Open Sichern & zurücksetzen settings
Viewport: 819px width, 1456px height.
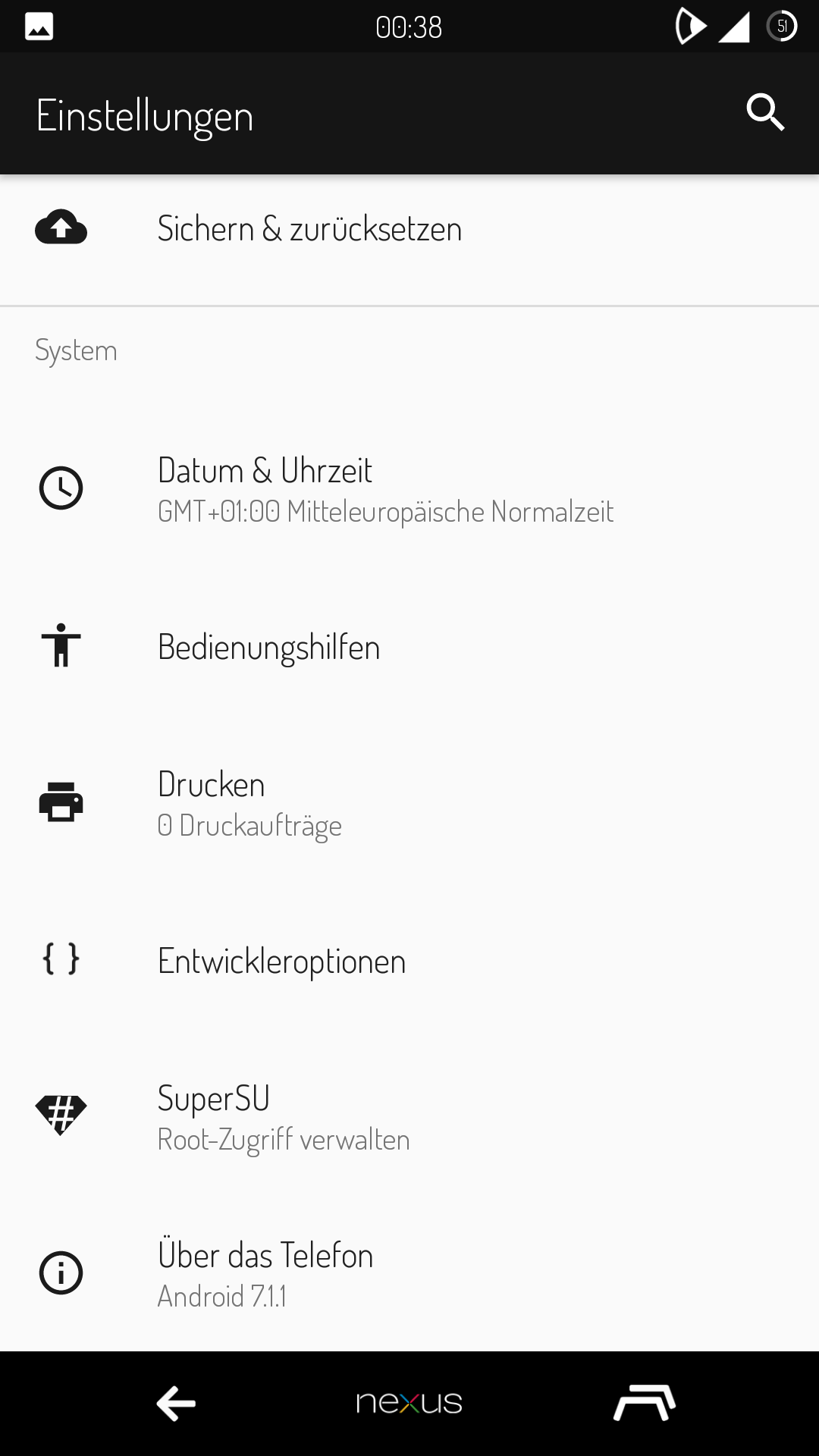point(309,229)
